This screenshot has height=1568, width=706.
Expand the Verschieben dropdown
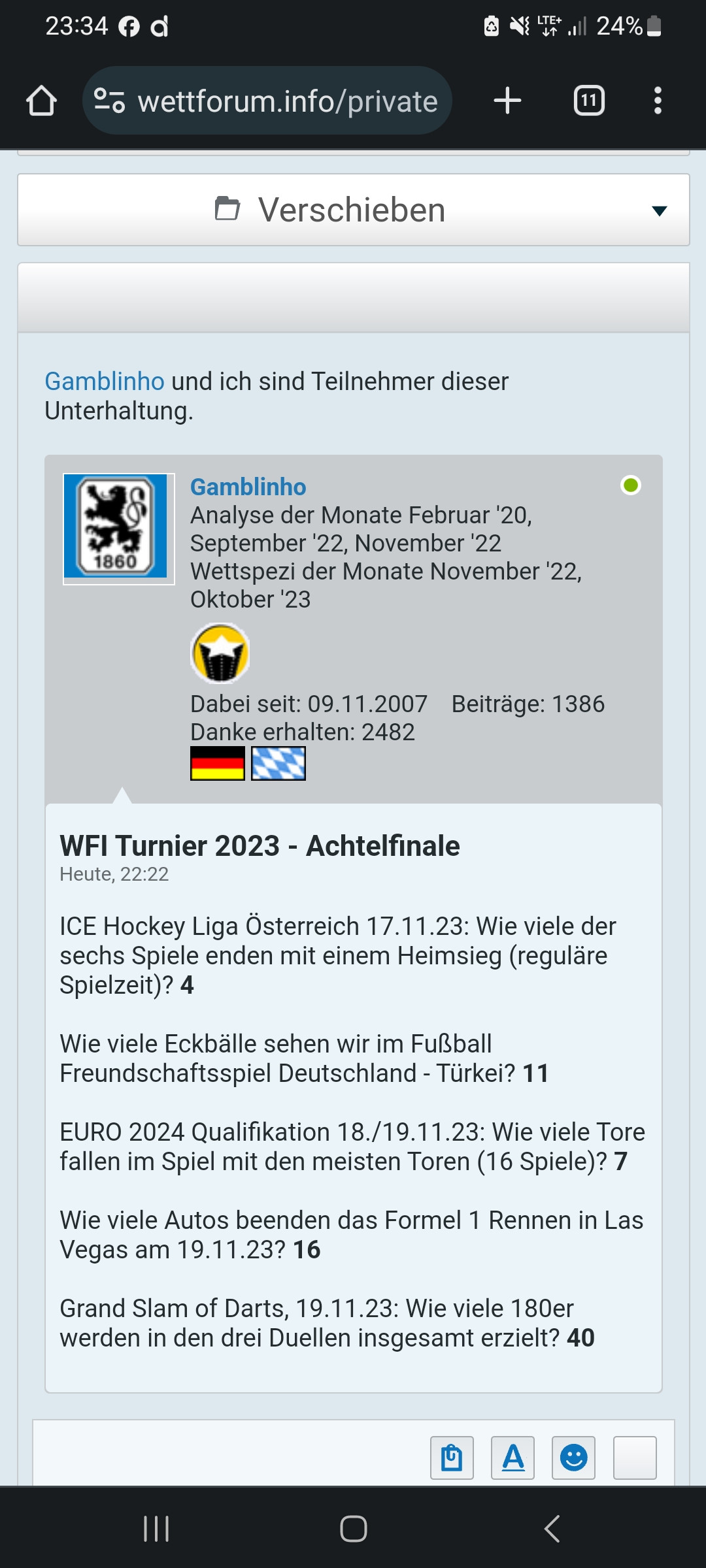pos(354,210)
